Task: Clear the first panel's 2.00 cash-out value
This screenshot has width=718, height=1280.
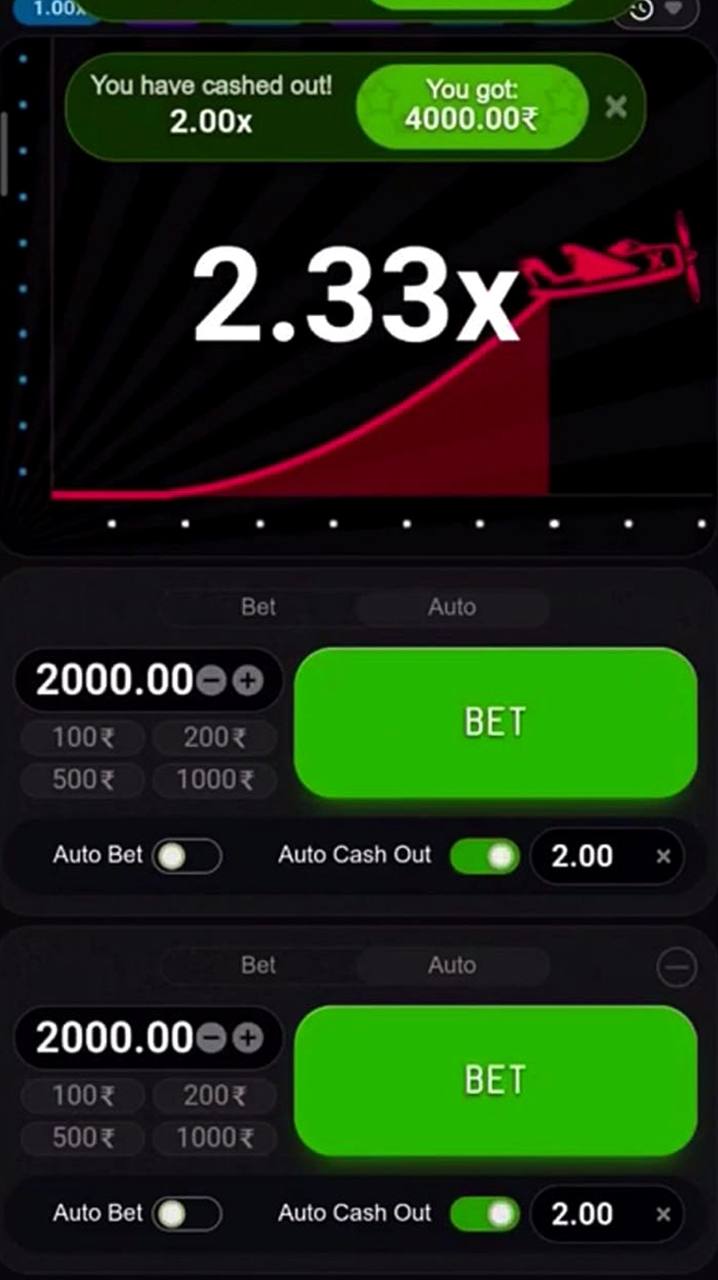Action: pyautogui.click(x=663, y=856)
